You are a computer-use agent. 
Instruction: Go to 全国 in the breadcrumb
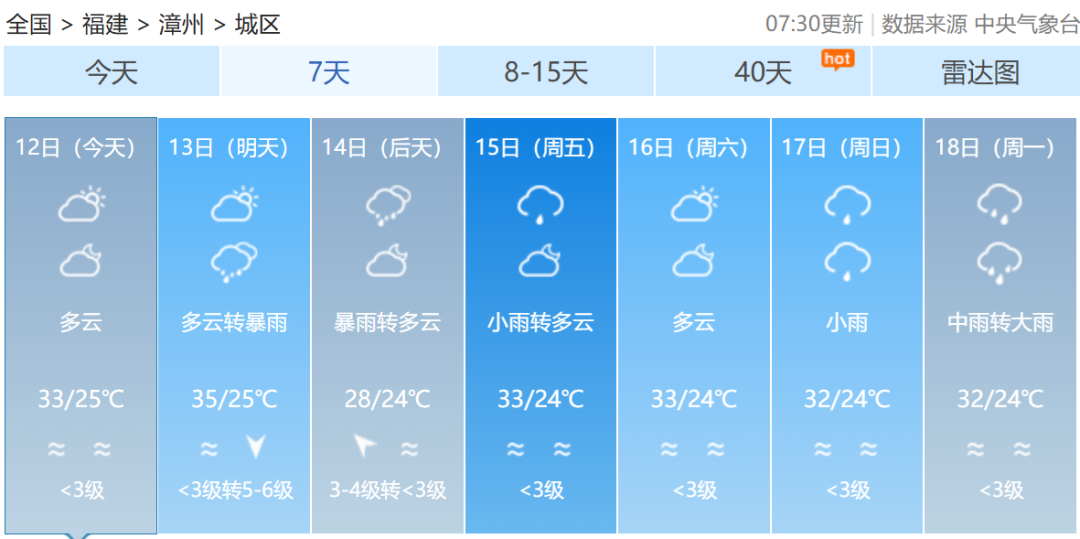[29, 24]
